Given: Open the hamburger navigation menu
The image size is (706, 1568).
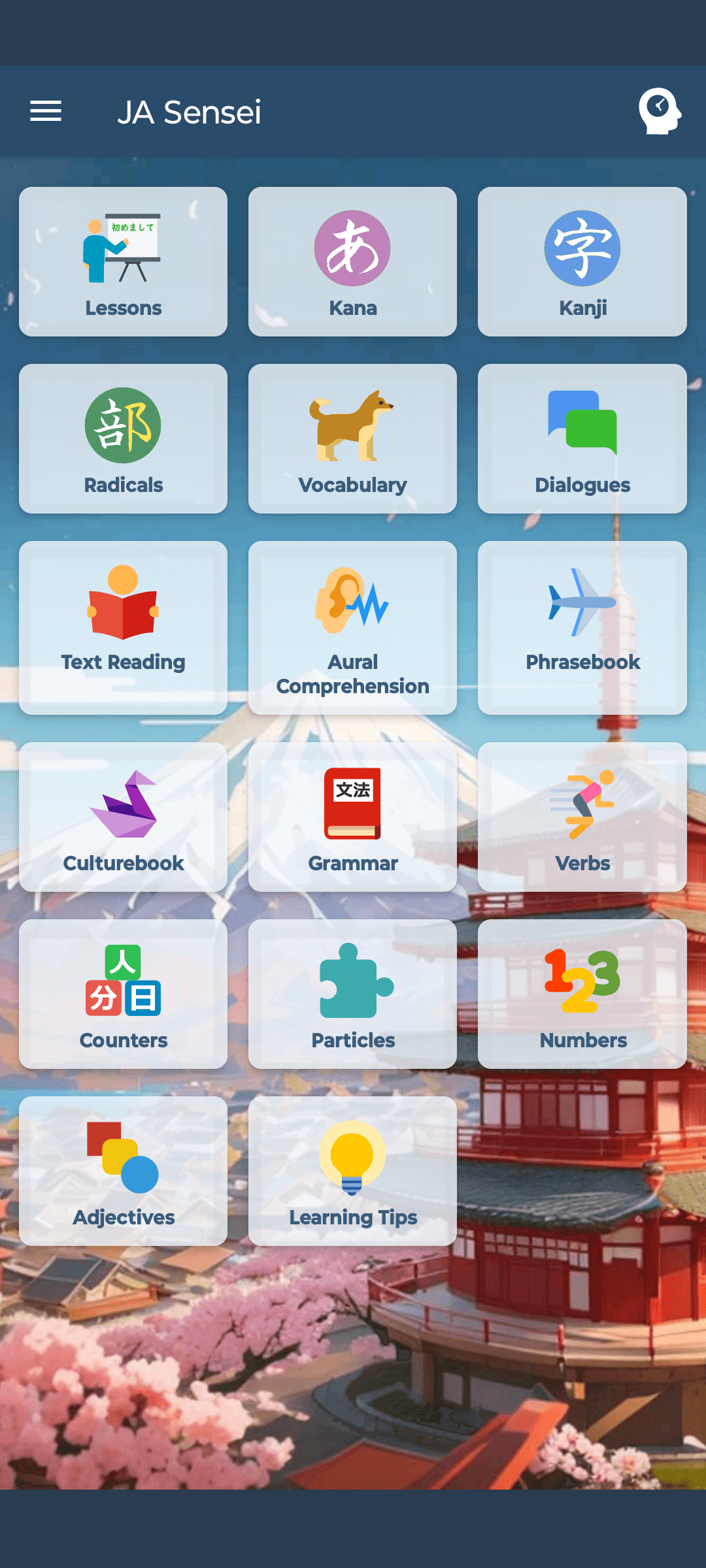Looking at the screenshot, I should [46, 111].
